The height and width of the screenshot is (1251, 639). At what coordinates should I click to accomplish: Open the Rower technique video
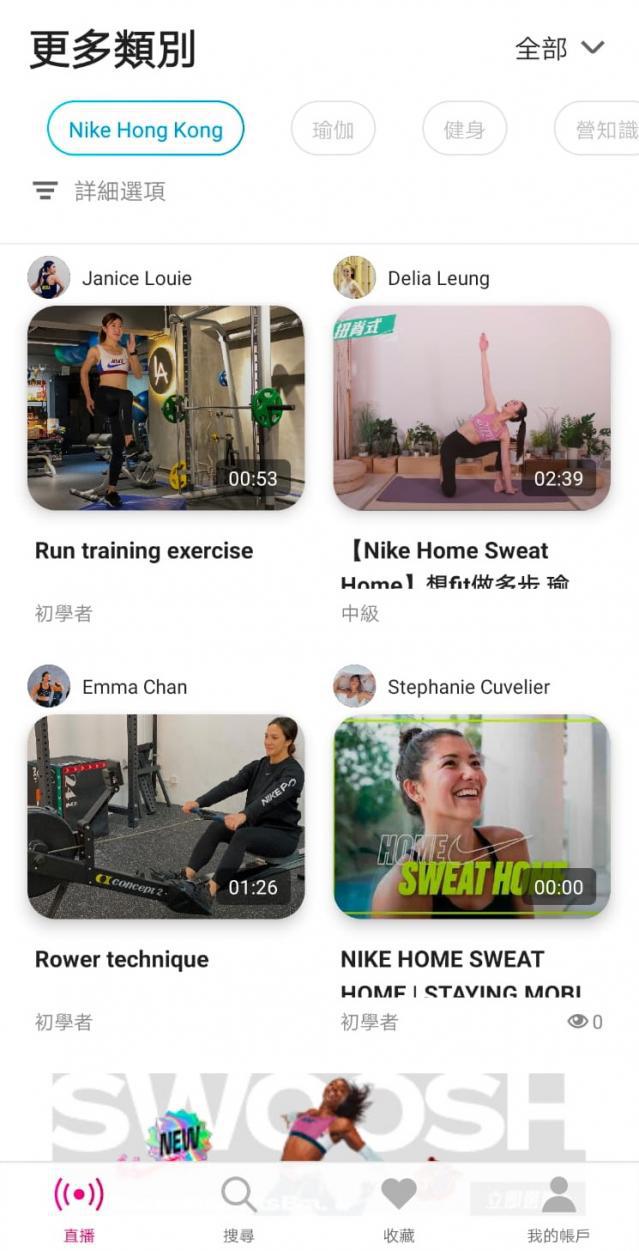pos(166,816)
